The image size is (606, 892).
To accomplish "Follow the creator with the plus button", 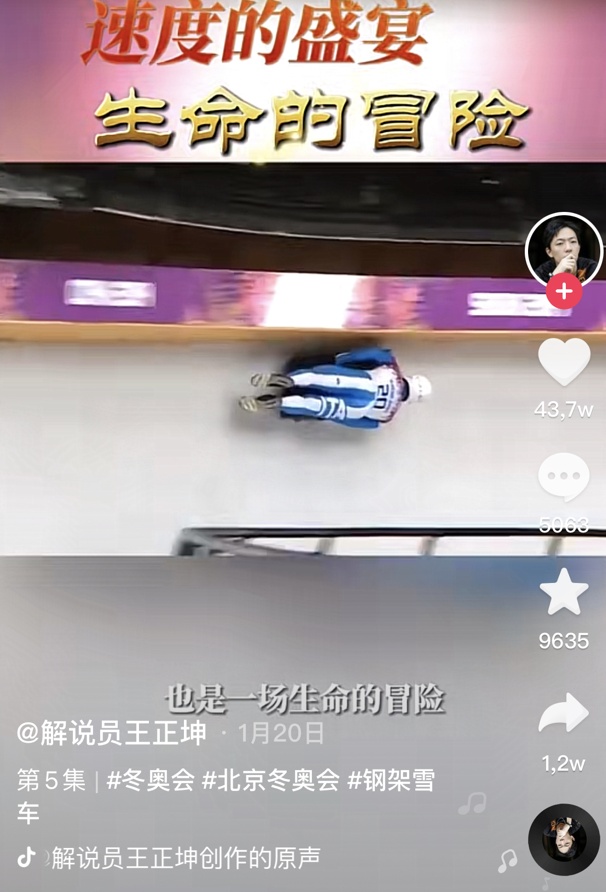I will [564, 291].
